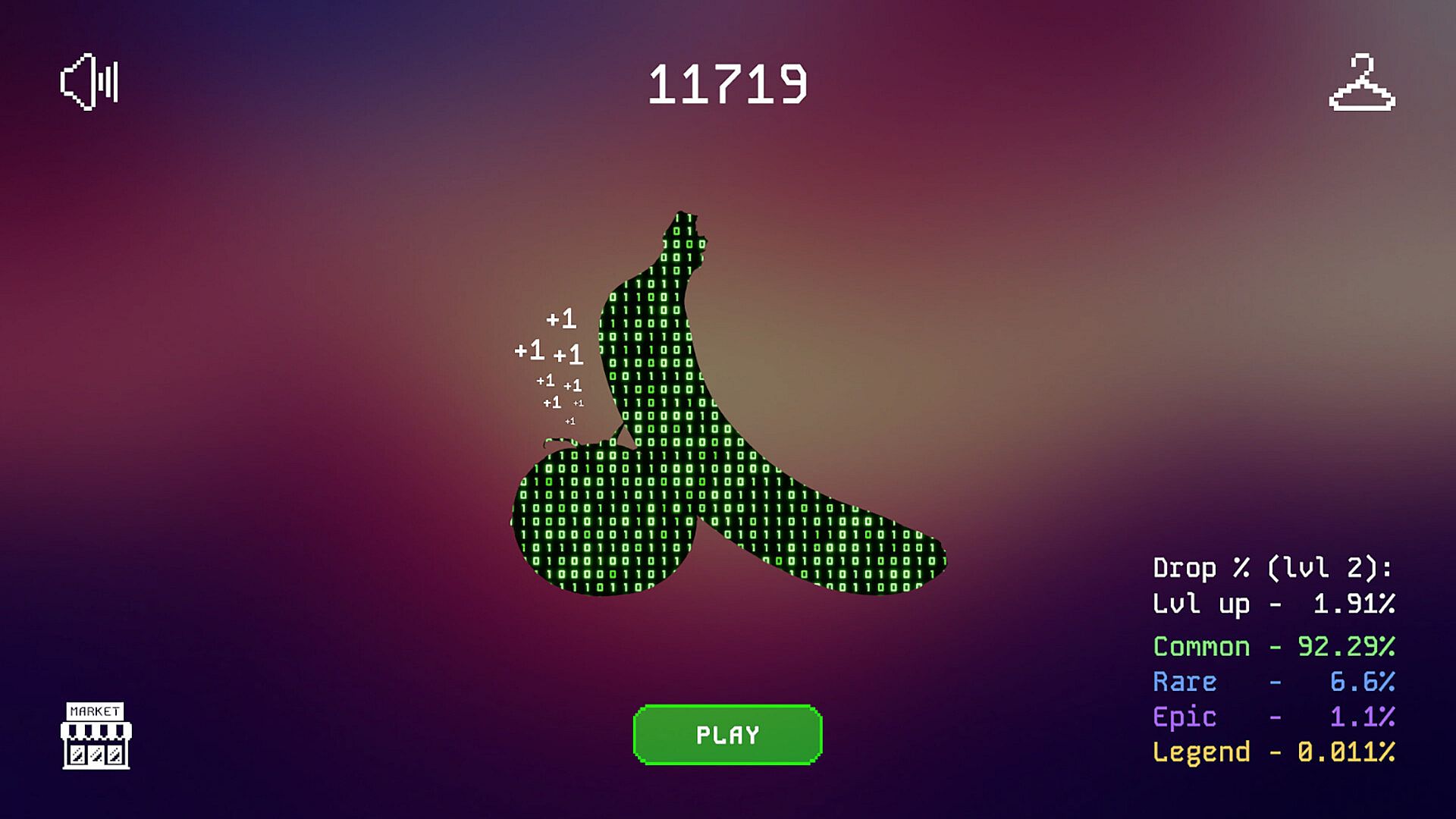
Task: Open the Market shop
Action: click(x=96, y=736)
